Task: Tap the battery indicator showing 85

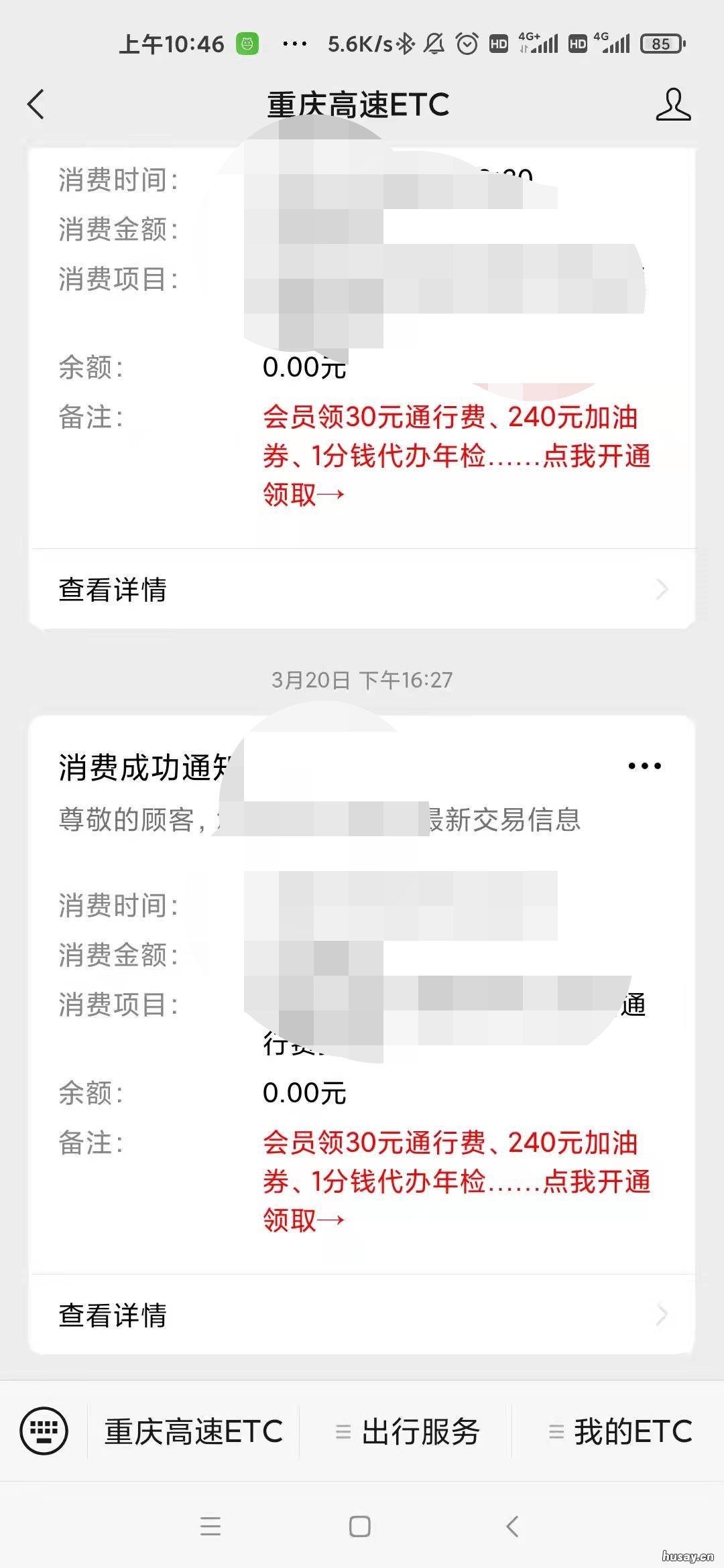Action: pyautogui.click(x=662, y=43)
